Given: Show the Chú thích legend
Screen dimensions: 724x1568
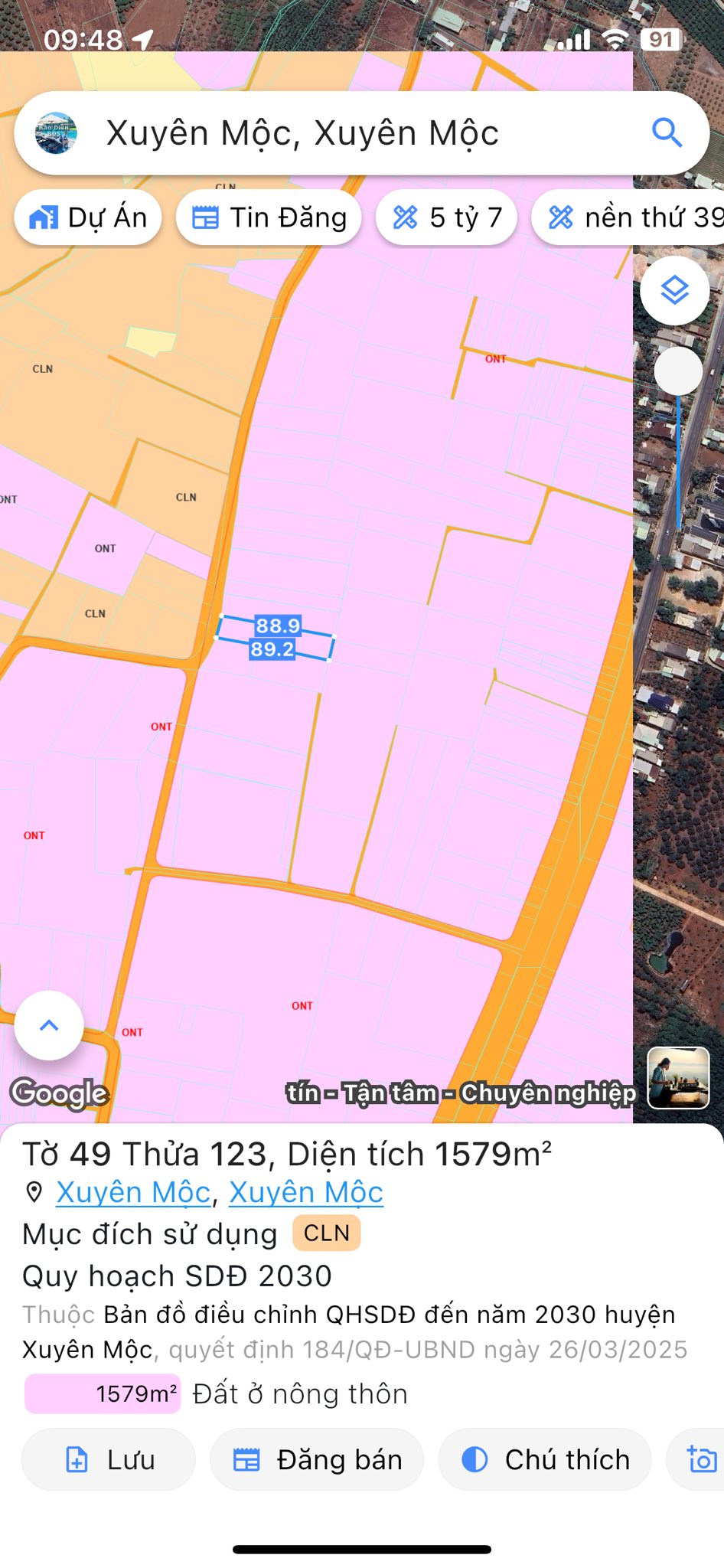Looking at the screenshot, I should 545,1459.
